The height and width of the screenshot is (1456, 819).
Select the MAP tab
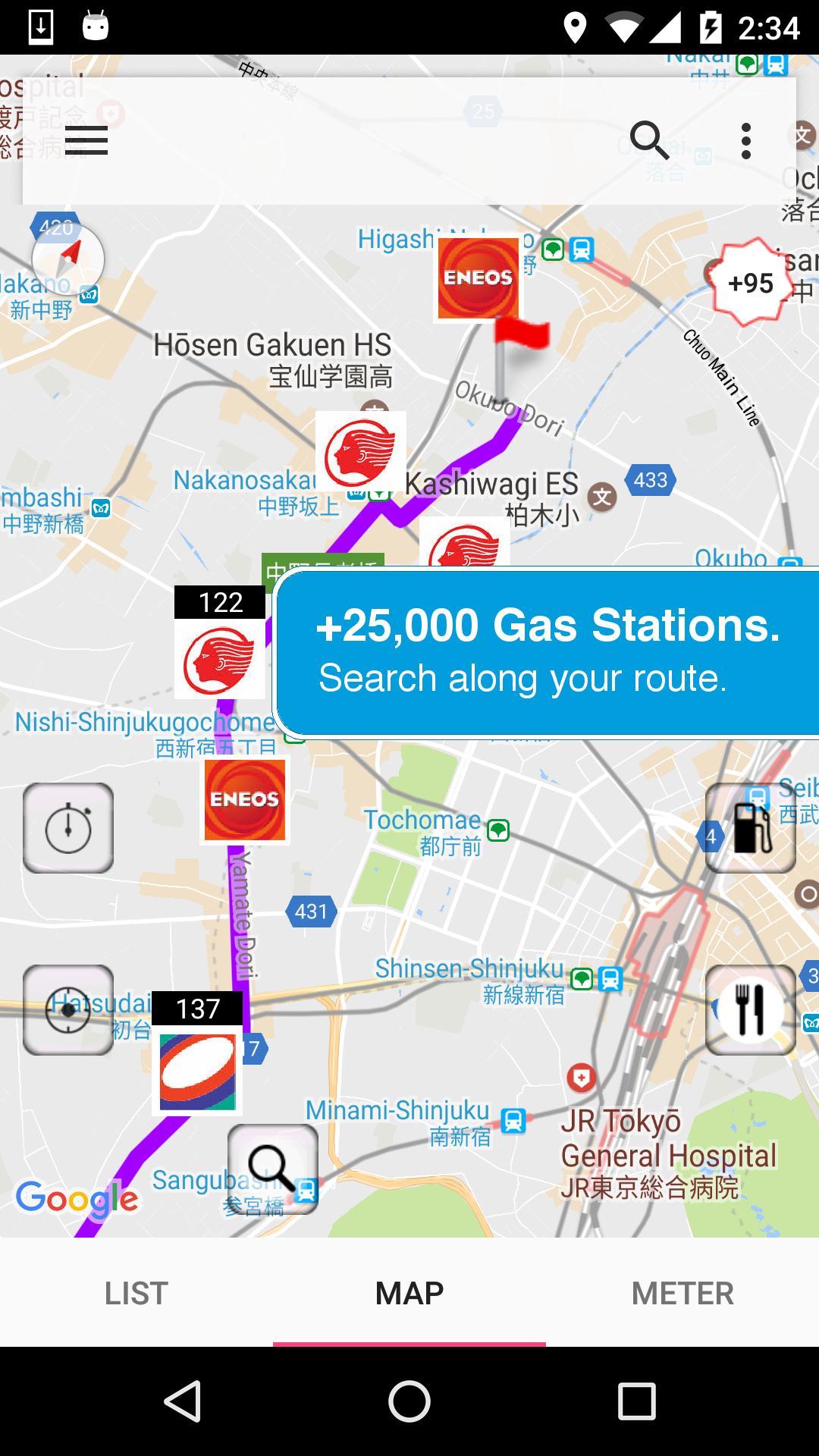[x=409, y=1293]
